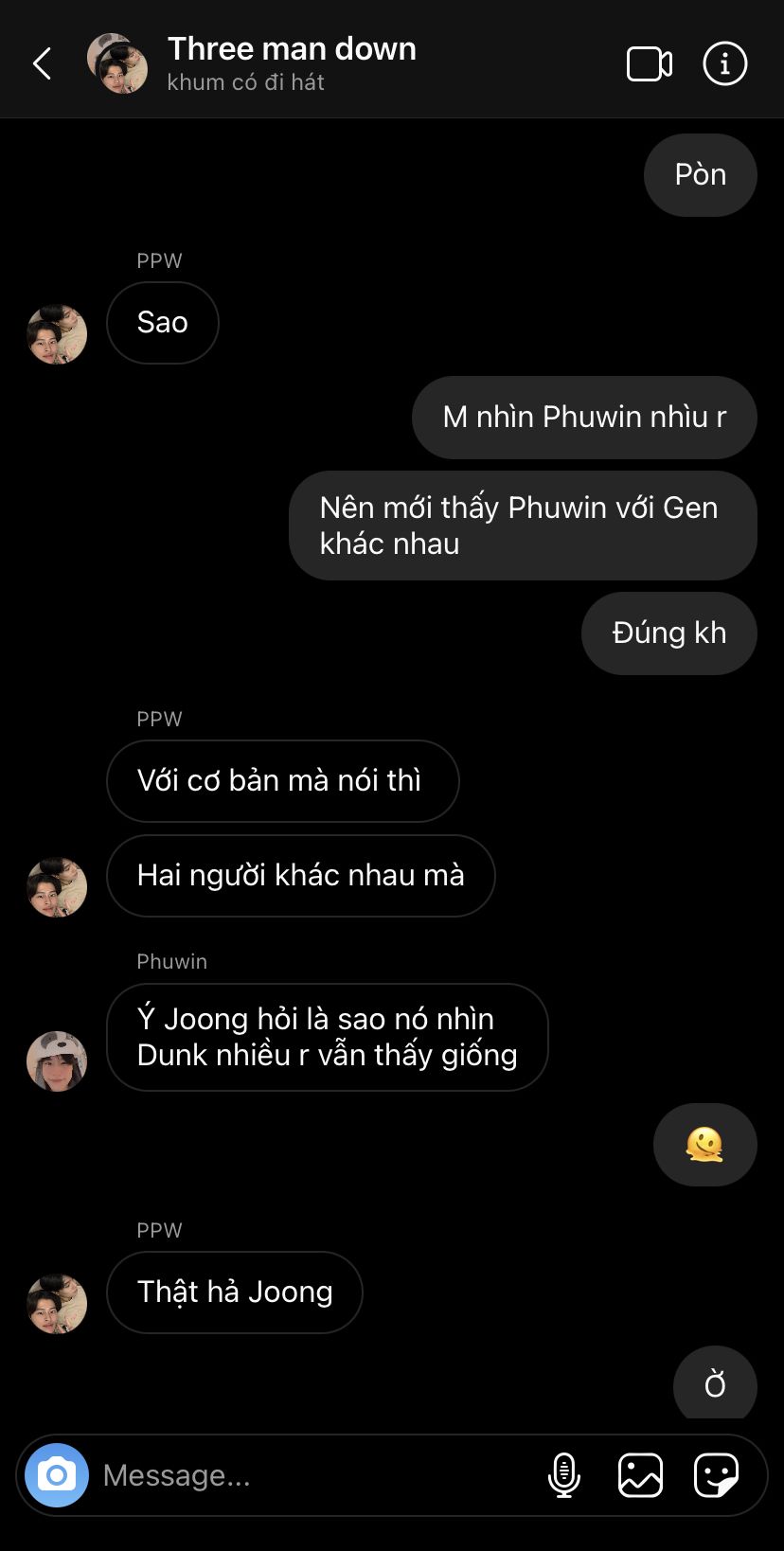Image resolution: width=784 pixels, height=1551 pixels.
Task: Open the camera from the message bar
Action: point(57,1474)
